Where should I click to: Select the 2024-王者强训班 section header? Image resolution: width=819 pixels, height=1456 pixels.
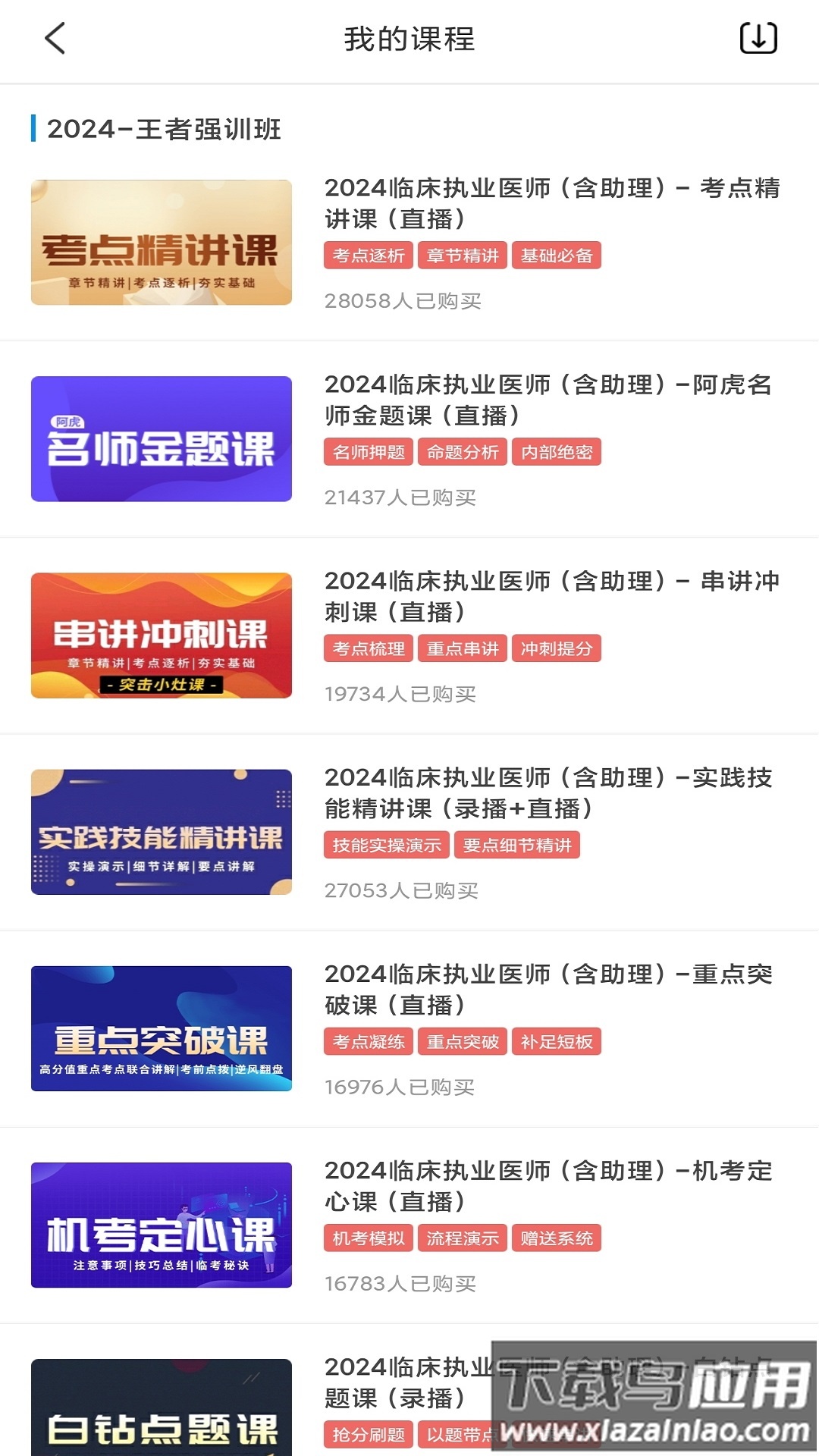164,129
